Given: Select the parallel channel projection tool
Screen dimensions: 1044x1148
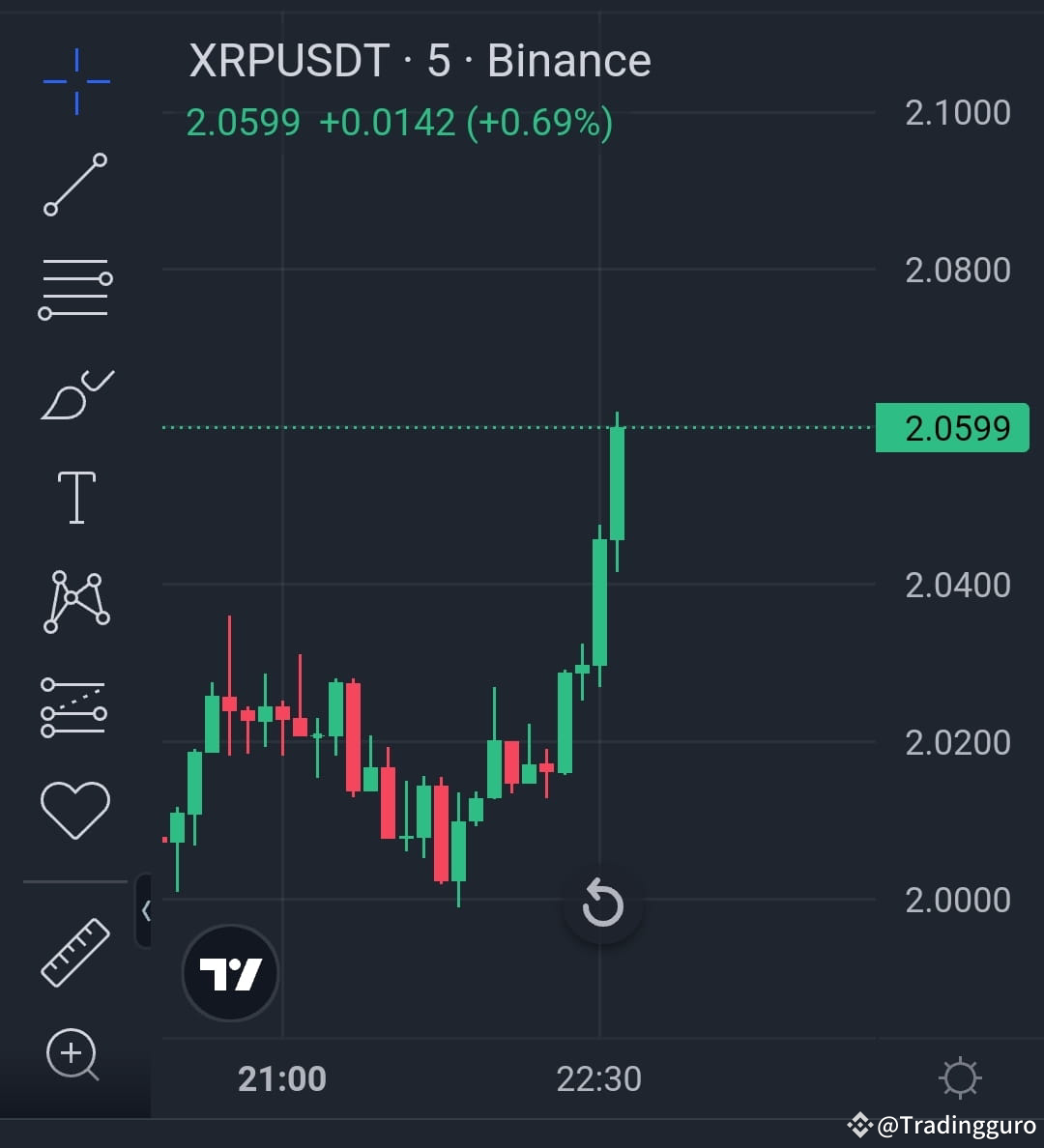Looking at the screenshot, I should pos(74,708).
